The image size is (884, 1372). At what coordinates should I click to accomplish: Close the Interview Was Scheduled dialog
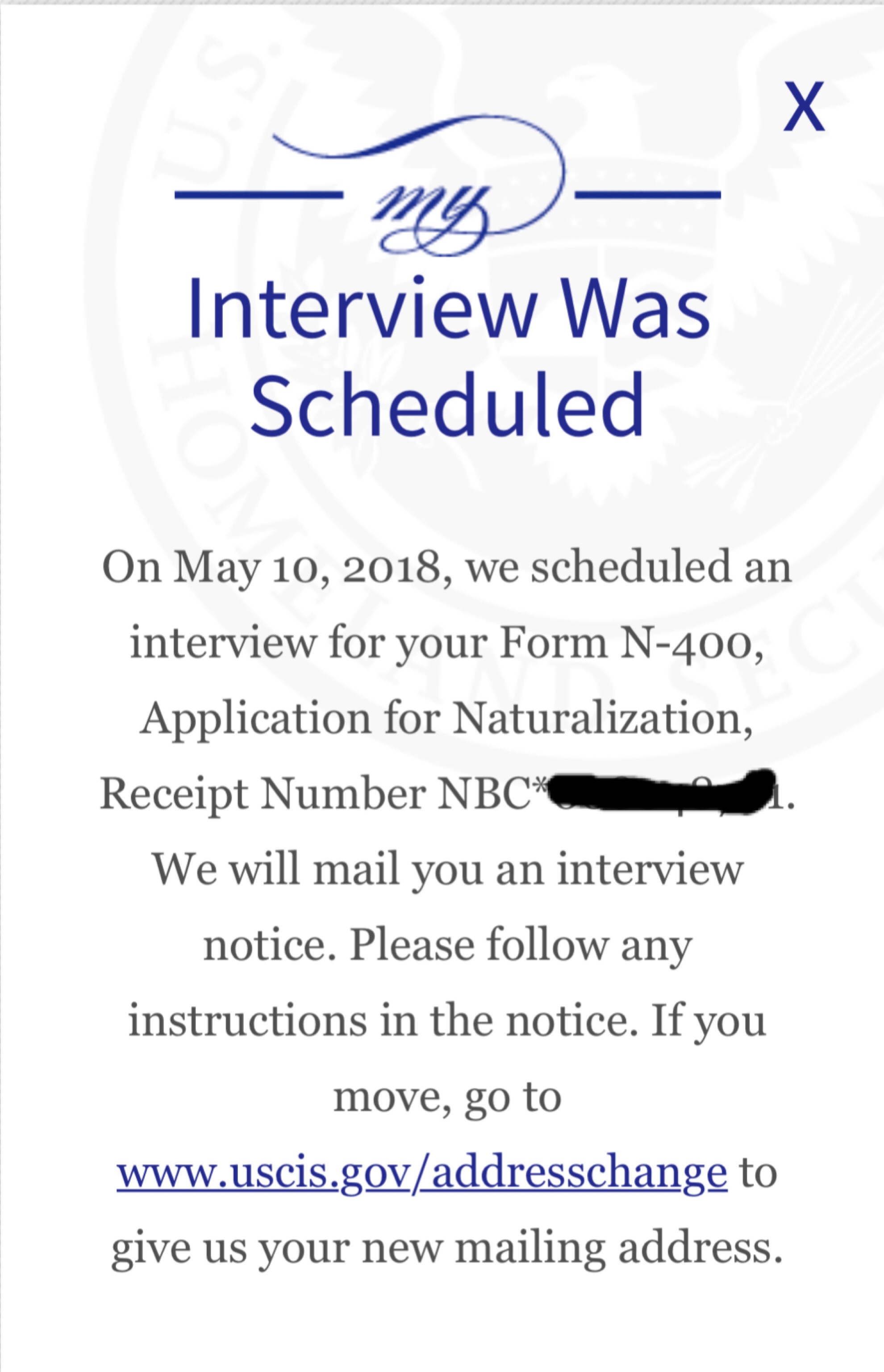pyautogui.click(x=804, y=106)
